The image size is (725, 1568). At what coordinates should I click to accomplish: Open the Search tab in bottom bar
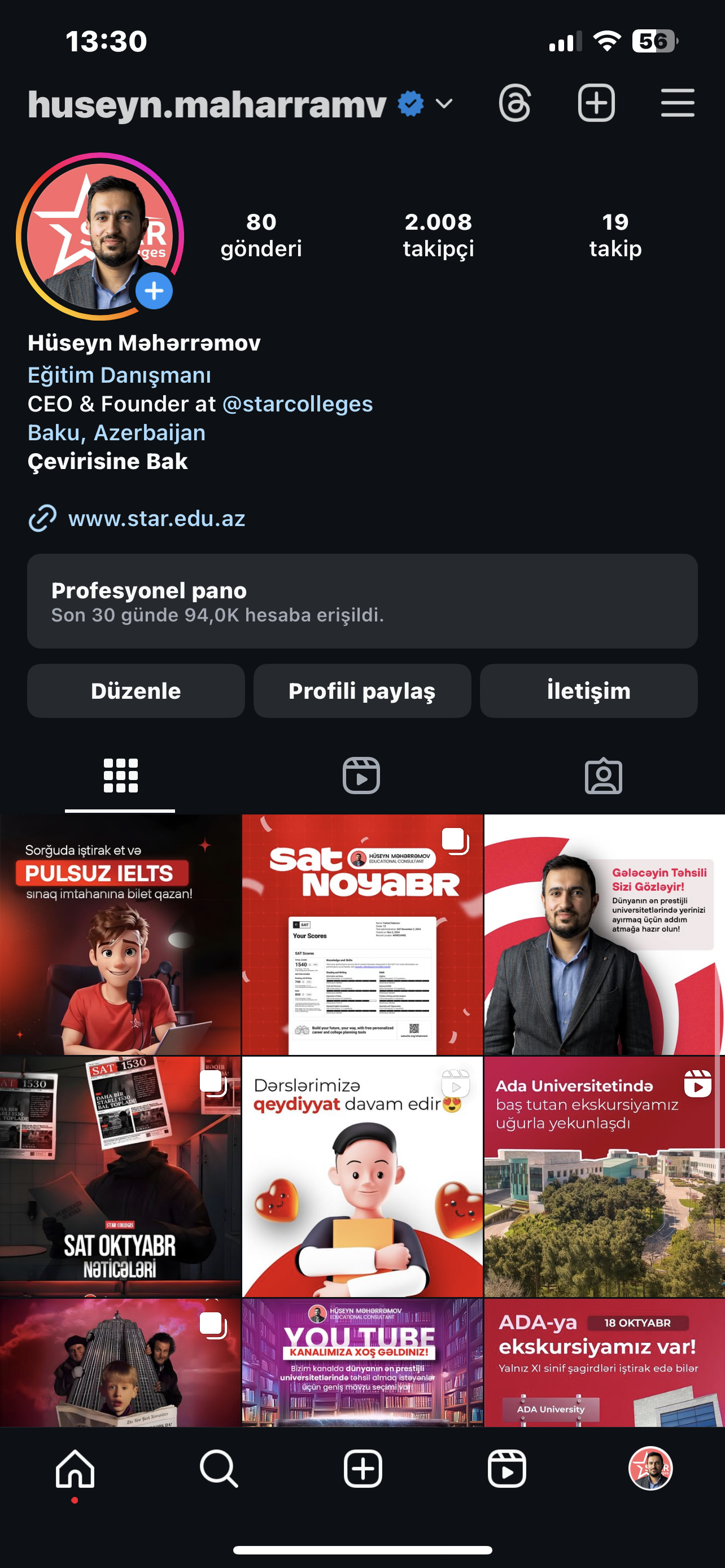219,1469
